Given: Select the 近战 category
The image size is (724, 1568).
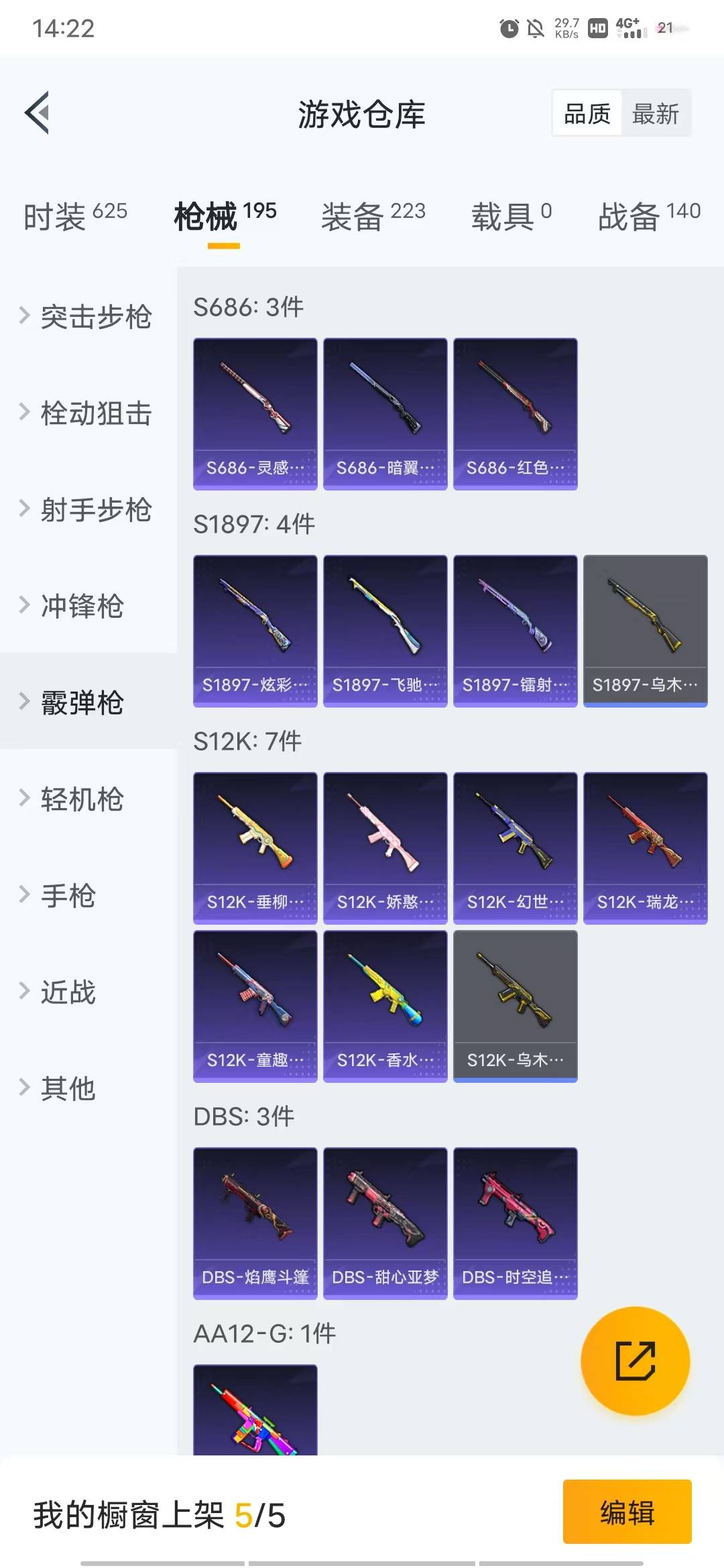Looking at the screenshot, I should pyautogui.click(x=68, y=992).
